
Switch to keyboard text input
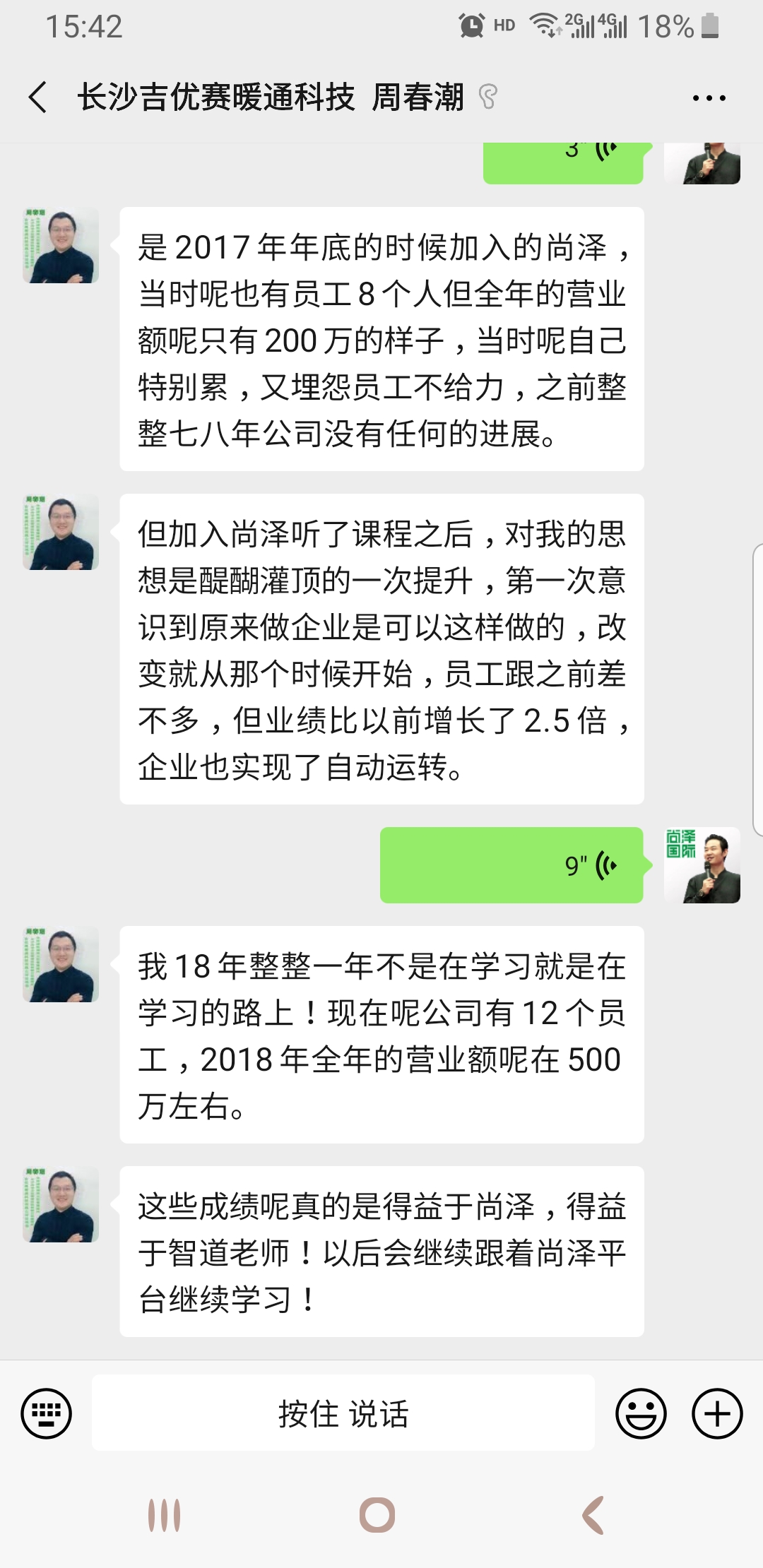(47, 1414)
